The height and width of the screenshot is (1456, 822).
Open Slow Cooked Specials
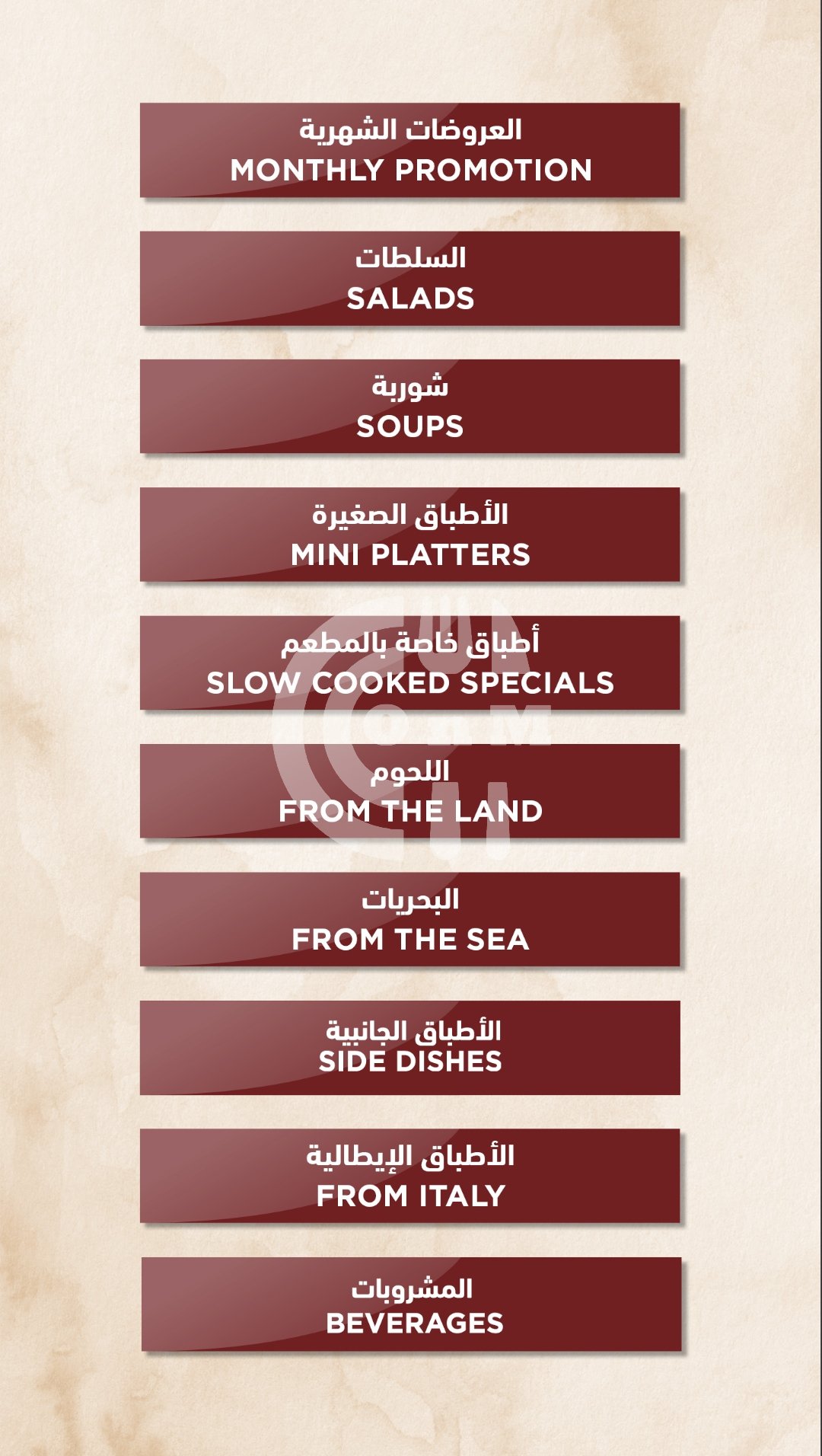click(409, 663)
